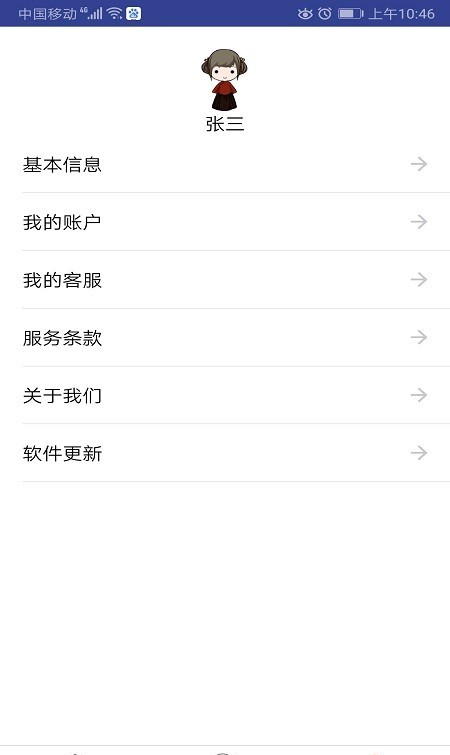450x755 pixels.
Task: Open 关于我们 about page
Action: [225, 395]
